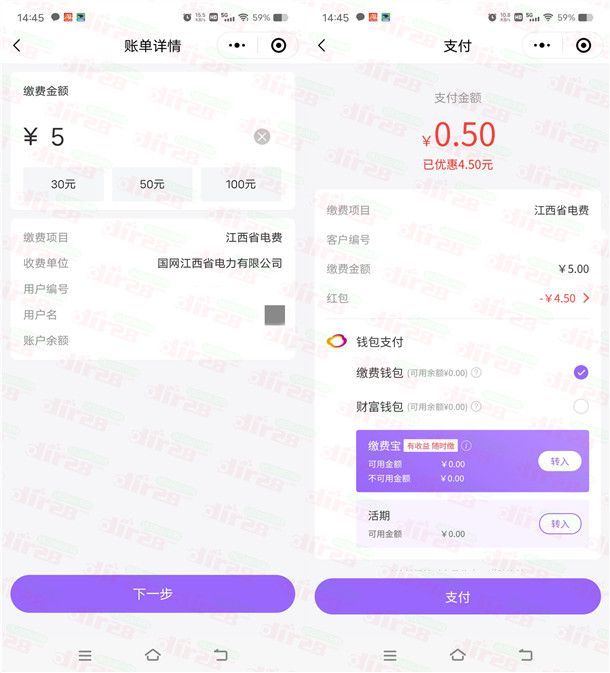The width and height of the screenshot is (610, 673).
Task: Select 财富钱包 as payment method
Action: (581, 407)
